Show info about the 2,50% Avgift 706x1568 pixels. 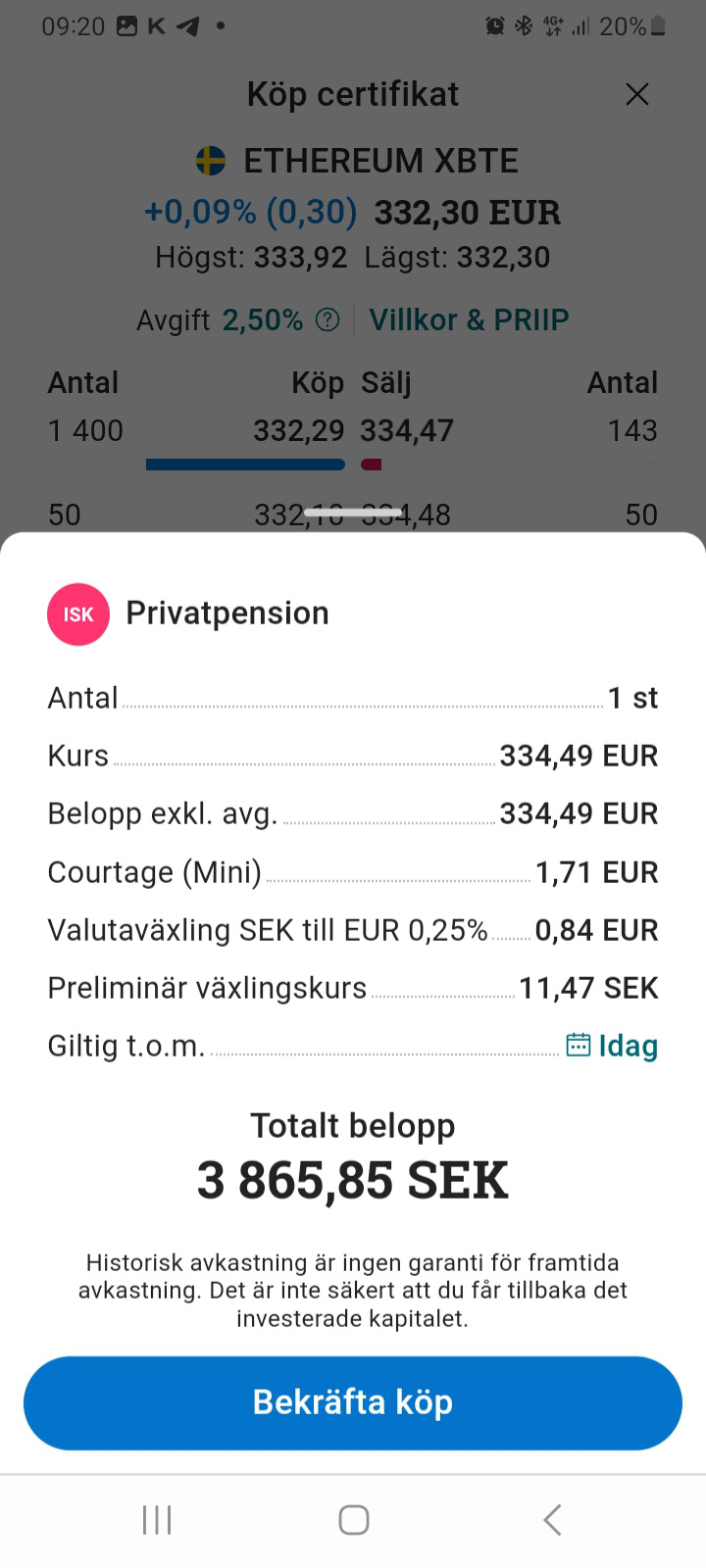coord(328,319)
